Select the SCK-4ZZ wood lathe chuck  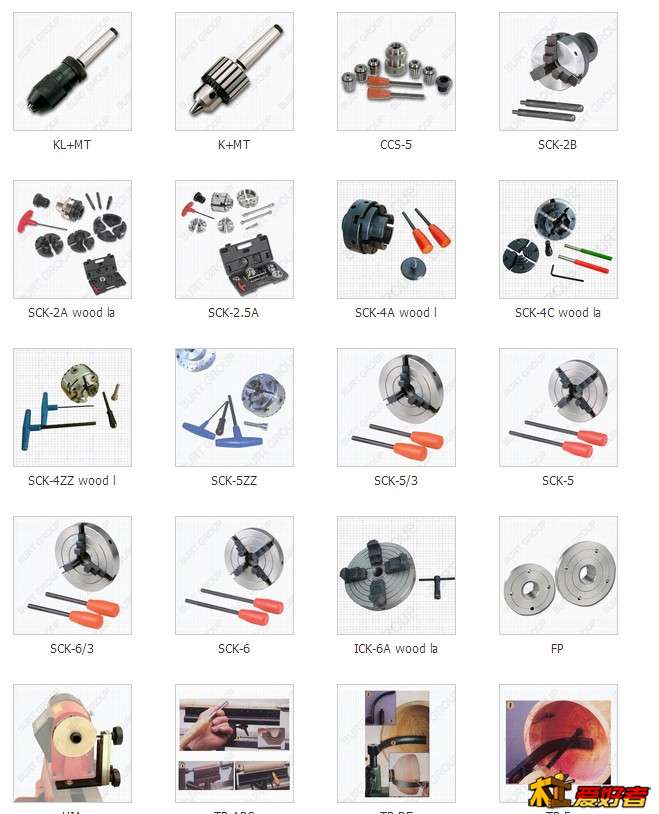pos(72,408)
